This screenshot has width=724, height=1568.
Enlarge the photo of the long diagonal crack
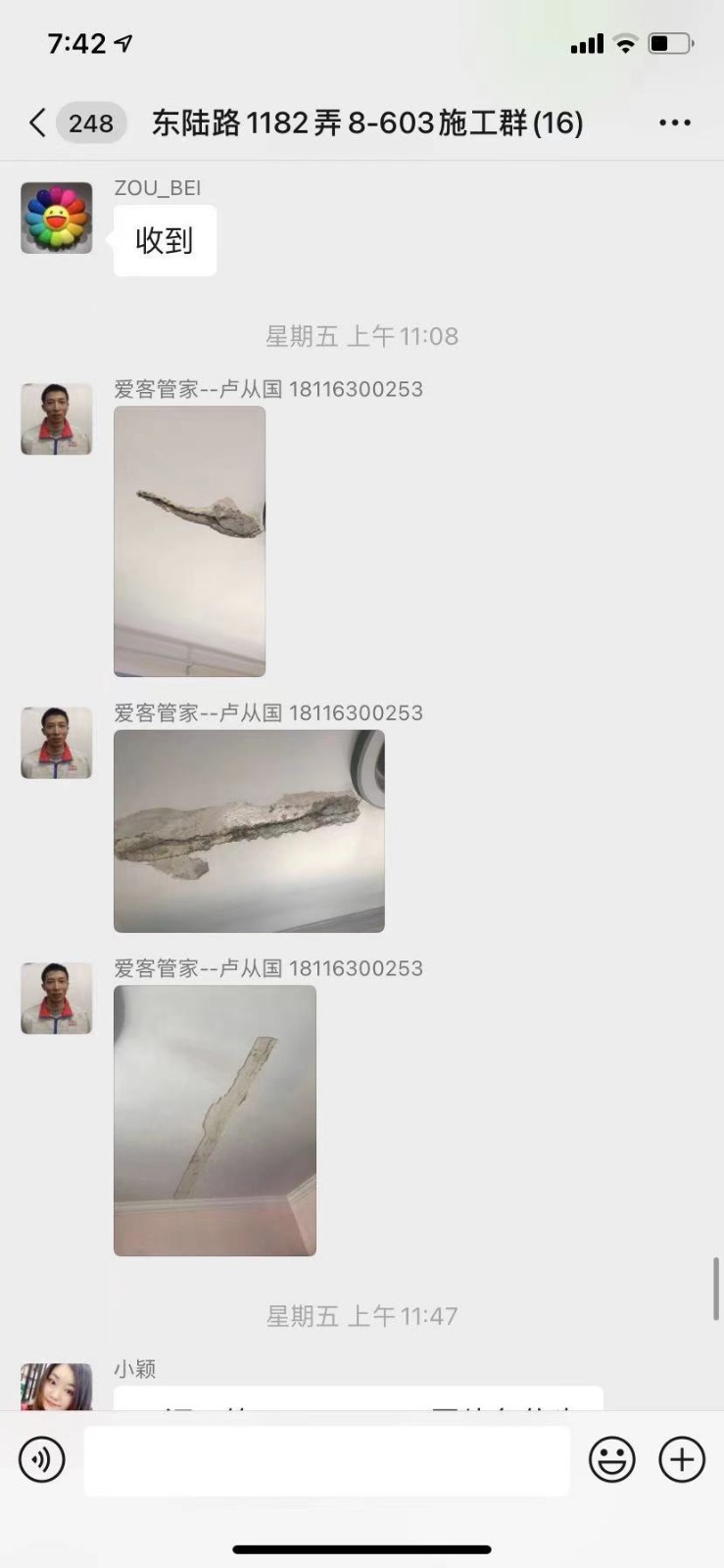[x=215, y=1120]
